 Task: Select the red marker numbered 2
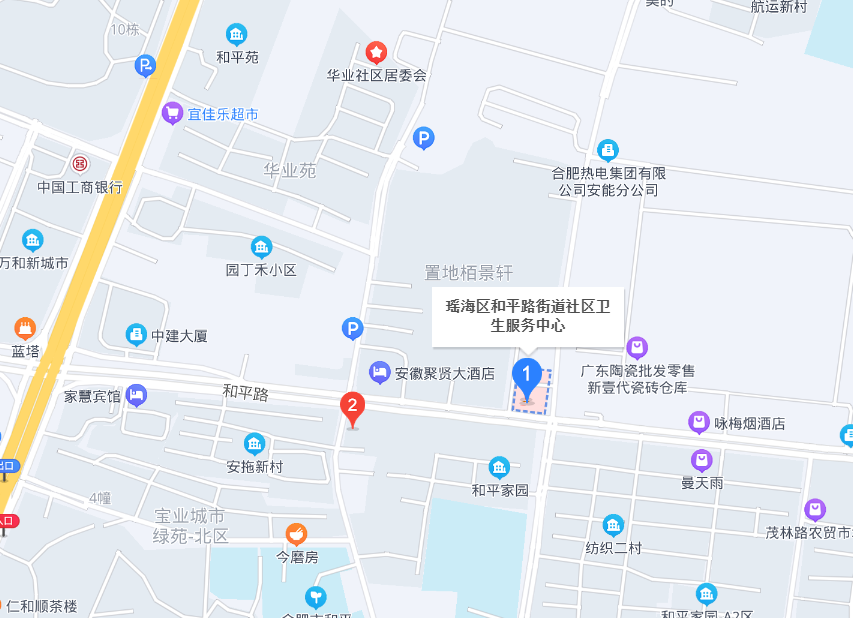click(x=352, y=406)
